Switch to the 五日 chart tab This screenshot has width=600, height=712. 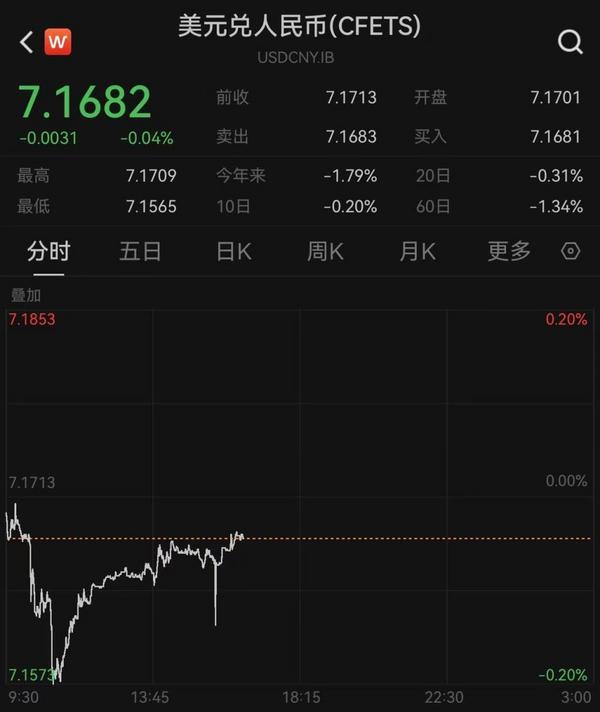coord(140,251)
